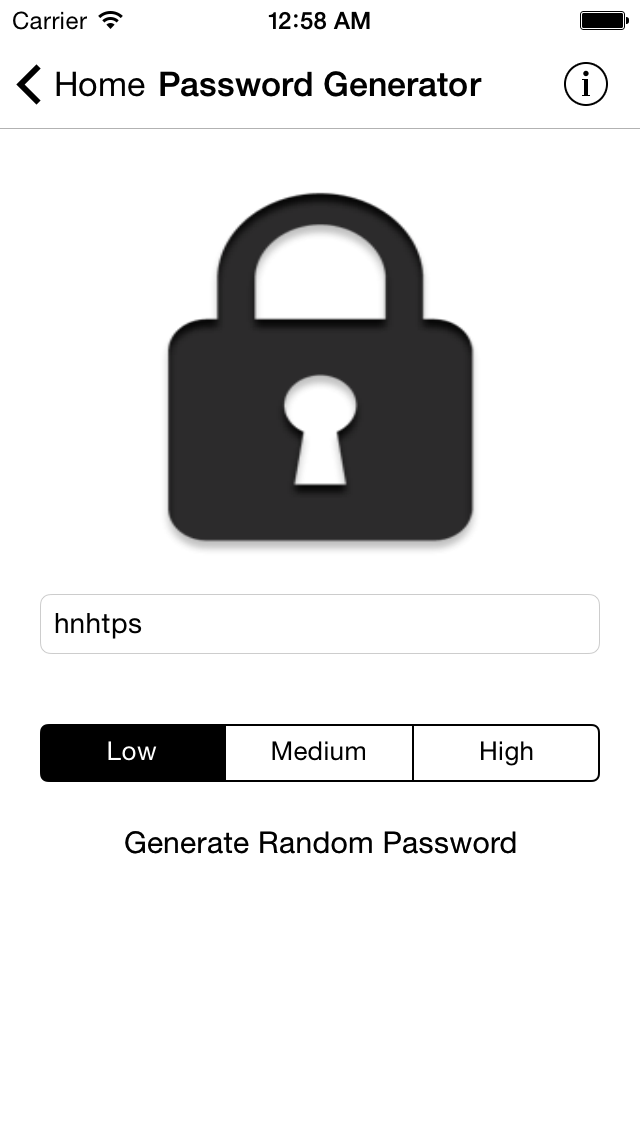The width and height of the screenshot is (640, 1136).
Task: Switch to Medium strength
Action: coord(319,752)
